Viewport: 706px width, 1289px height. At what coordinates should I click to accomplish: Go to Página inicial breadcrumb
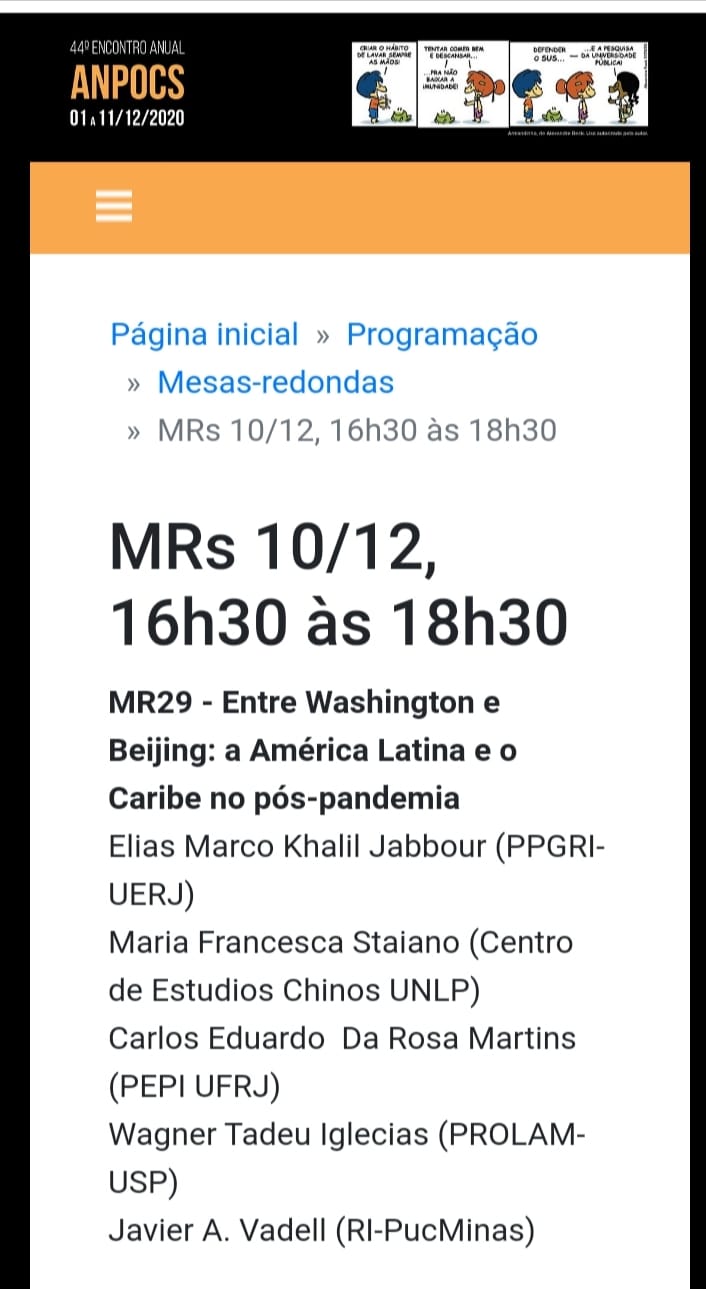pos(204,334)
